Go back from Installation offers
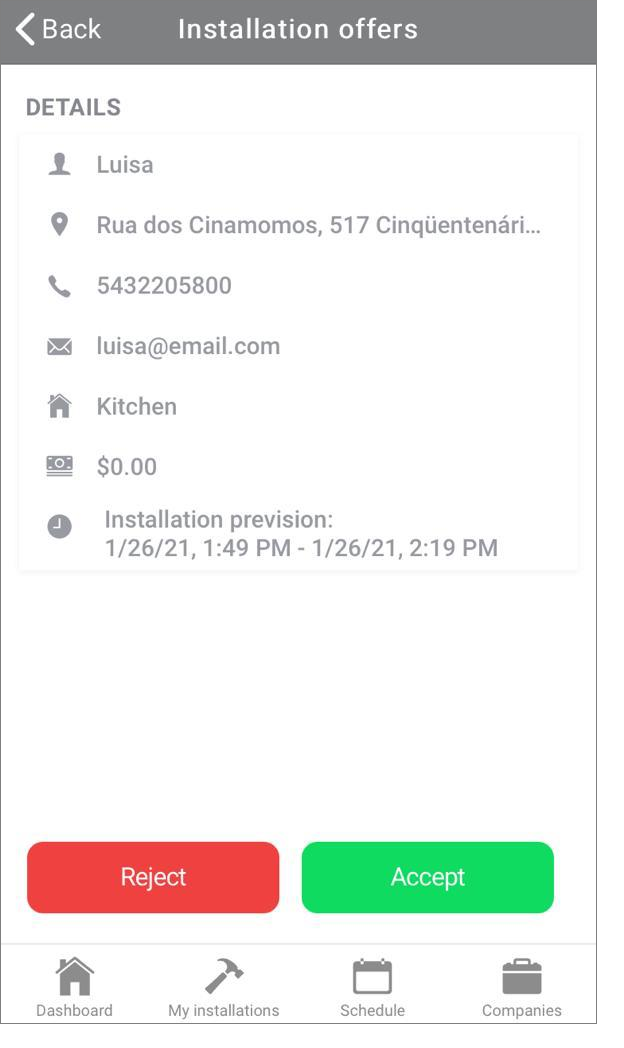 click(x=58, y=29)
